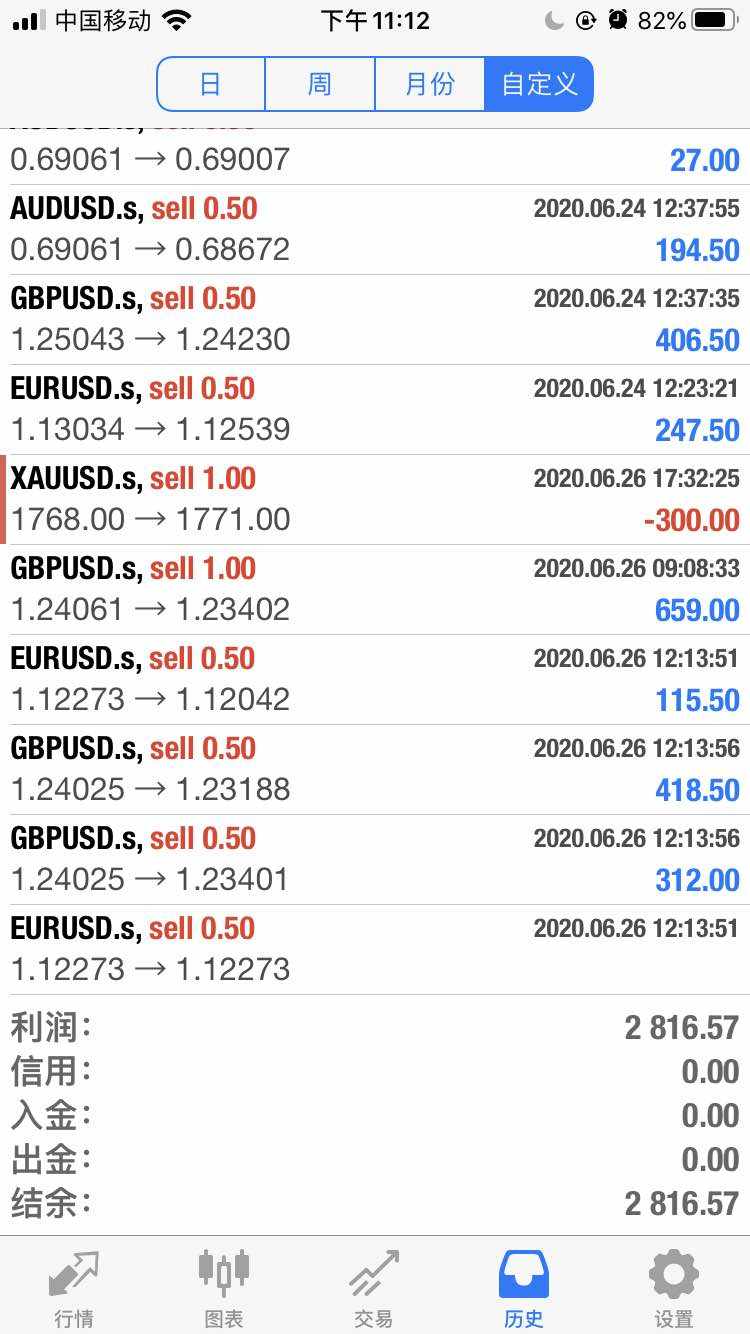Expand the XAUUSD.s sell 1.00 trade
The height and width of the screenshot is (1334, 750).
[x=375, y=500]
